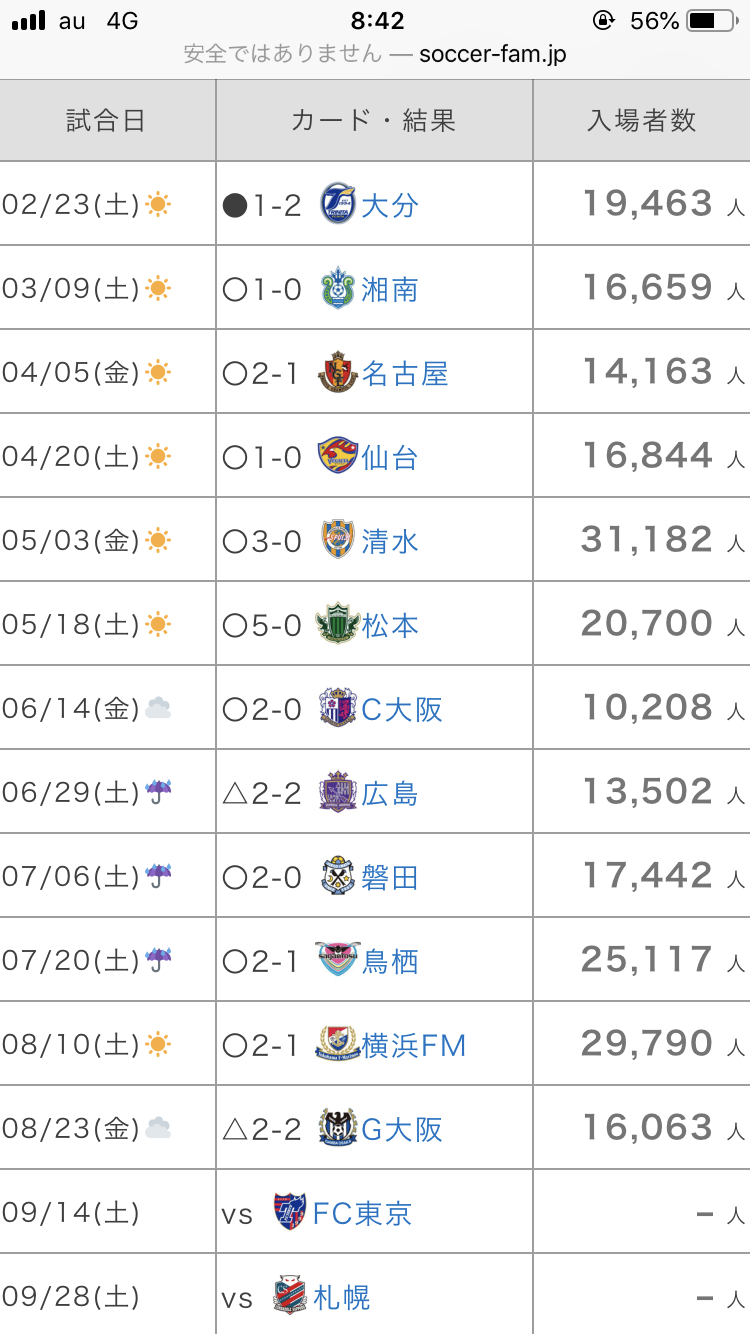This screenshot has height=1334, width=750.
Task: Select the 松本 team link
Action: pos(389,626)
